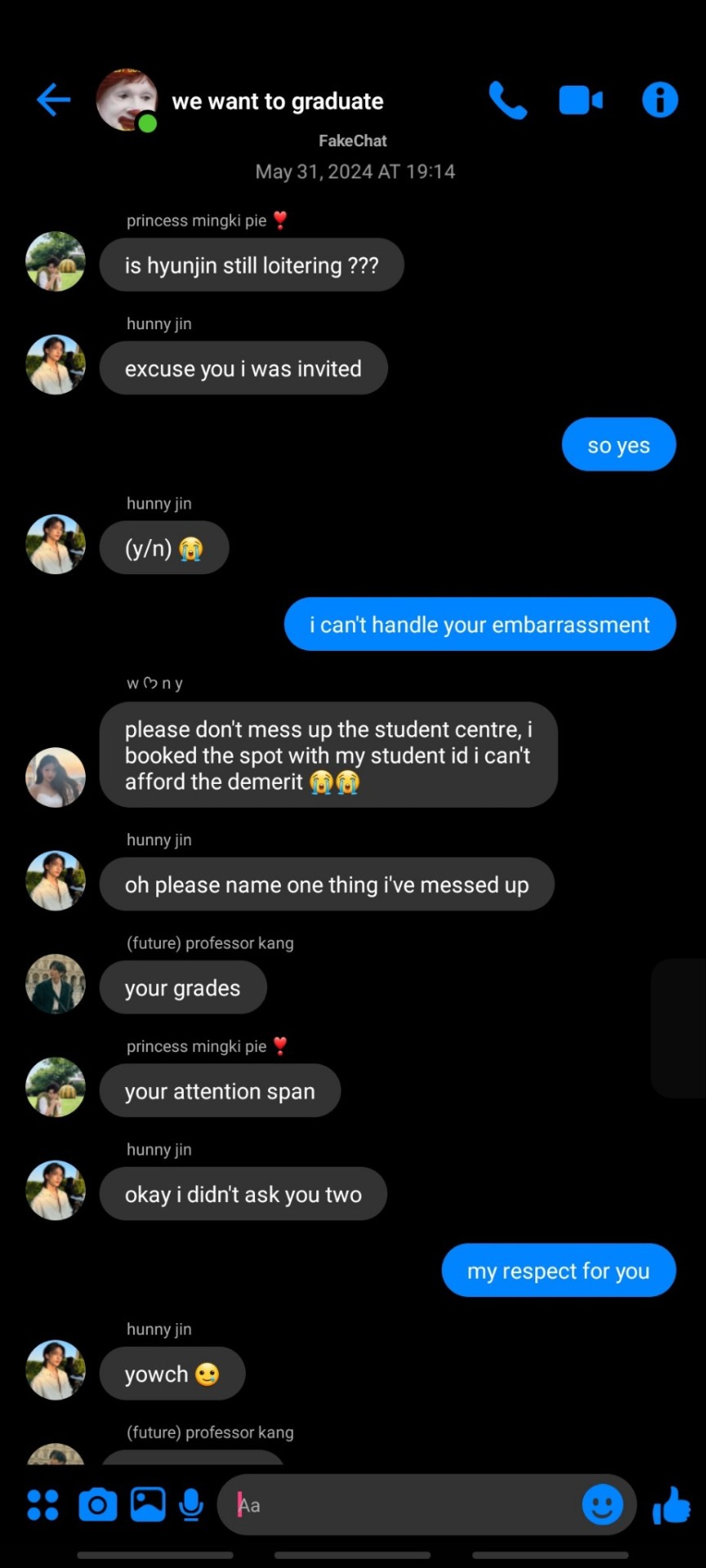This screenshot has height=1568, width=706.
Task: Open the photo gallery picker
Action: [x=148, y=1504]
